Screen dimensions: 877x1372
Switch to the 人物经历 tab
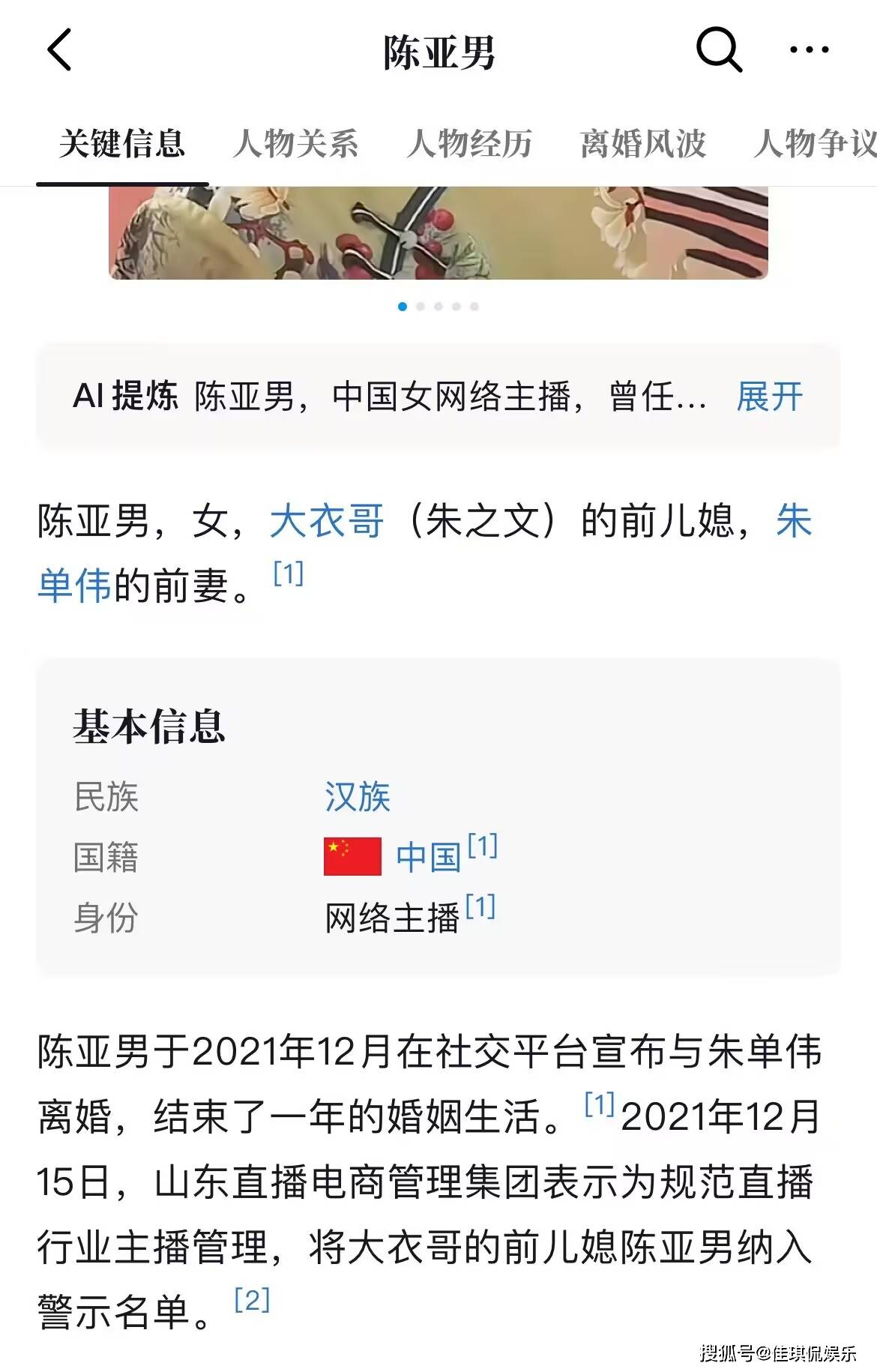(x=469, y=143)
